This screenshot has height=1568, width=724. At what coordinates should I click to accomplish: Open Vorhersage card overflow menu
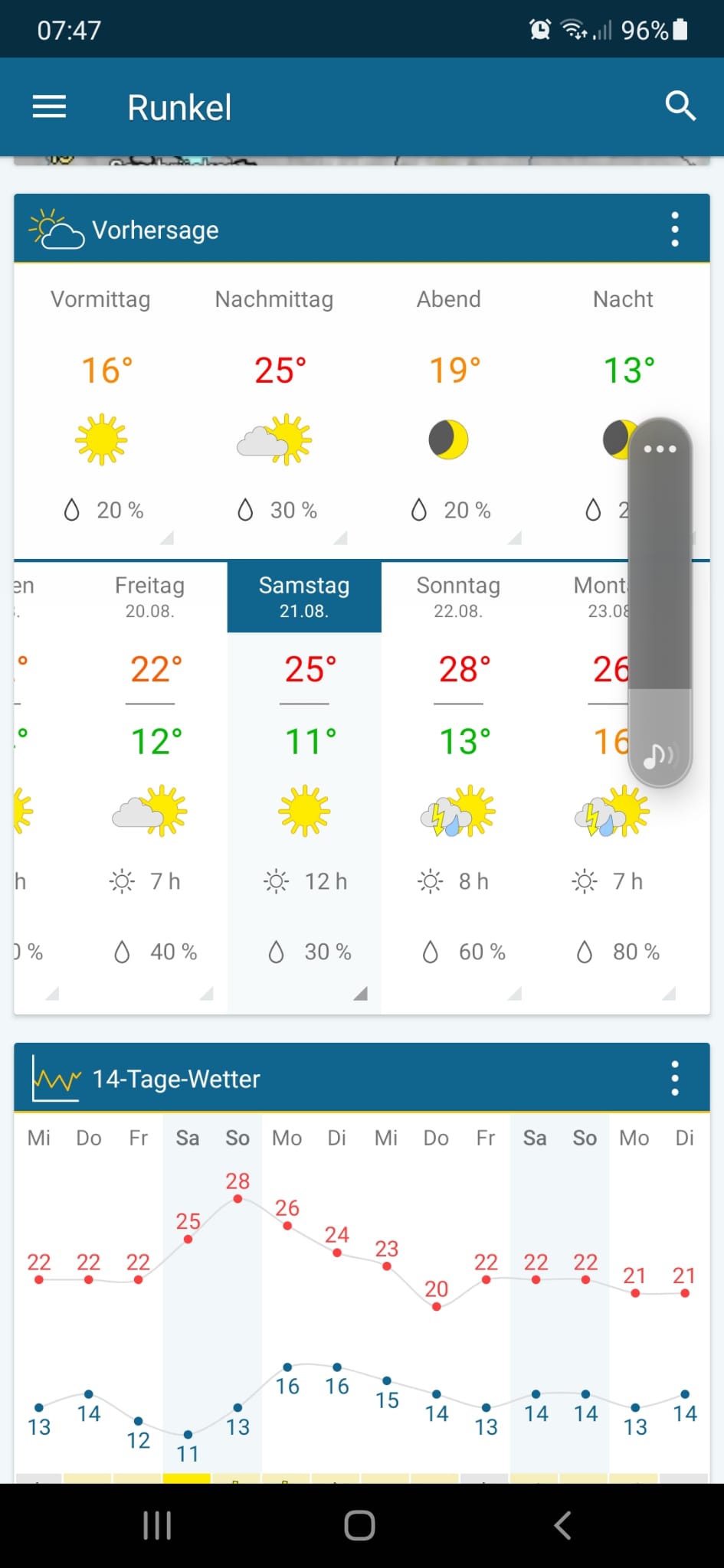tap(674, 230)
